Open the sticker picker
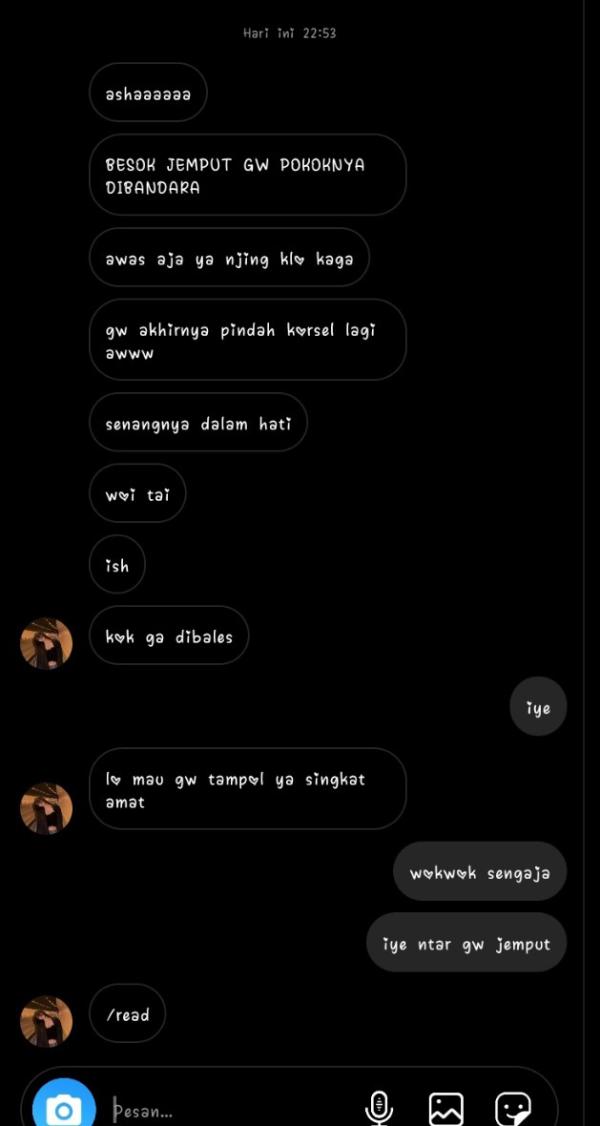This screenshot has width=600, height=1126. (513, 1108)
